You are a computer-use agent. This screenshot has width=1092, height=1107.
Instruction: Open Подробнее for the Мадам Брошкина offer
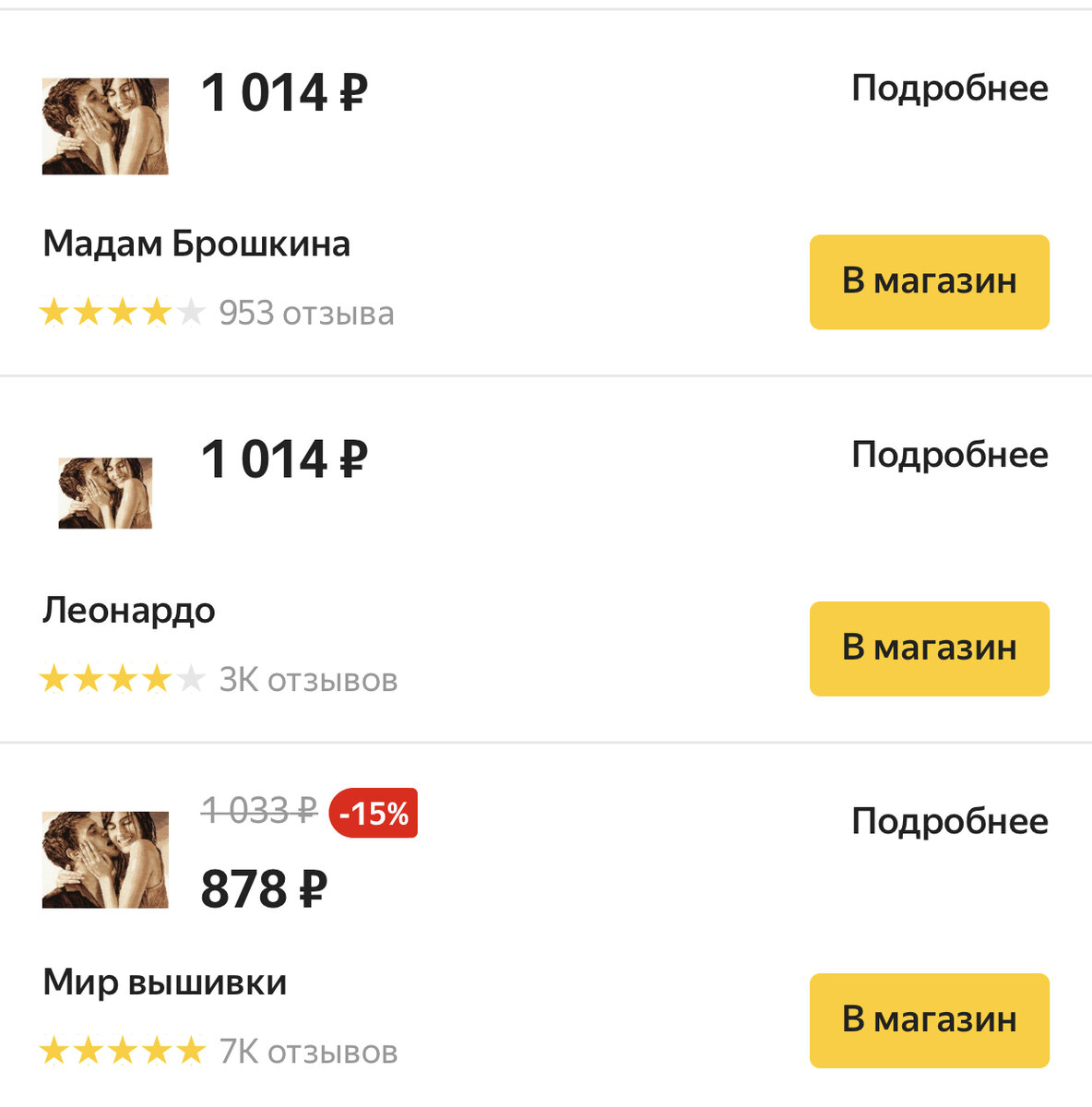(x=950, y=88)
